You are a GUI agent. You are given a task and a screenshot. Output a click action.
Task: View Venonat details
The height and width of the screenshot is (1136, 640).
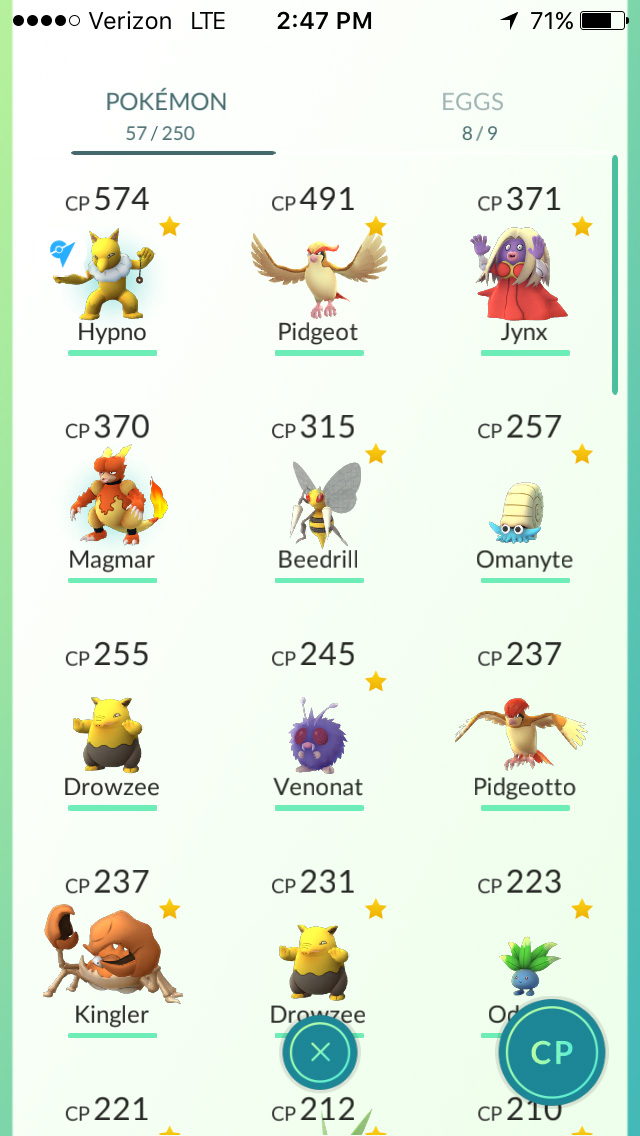tap(318, 727)
